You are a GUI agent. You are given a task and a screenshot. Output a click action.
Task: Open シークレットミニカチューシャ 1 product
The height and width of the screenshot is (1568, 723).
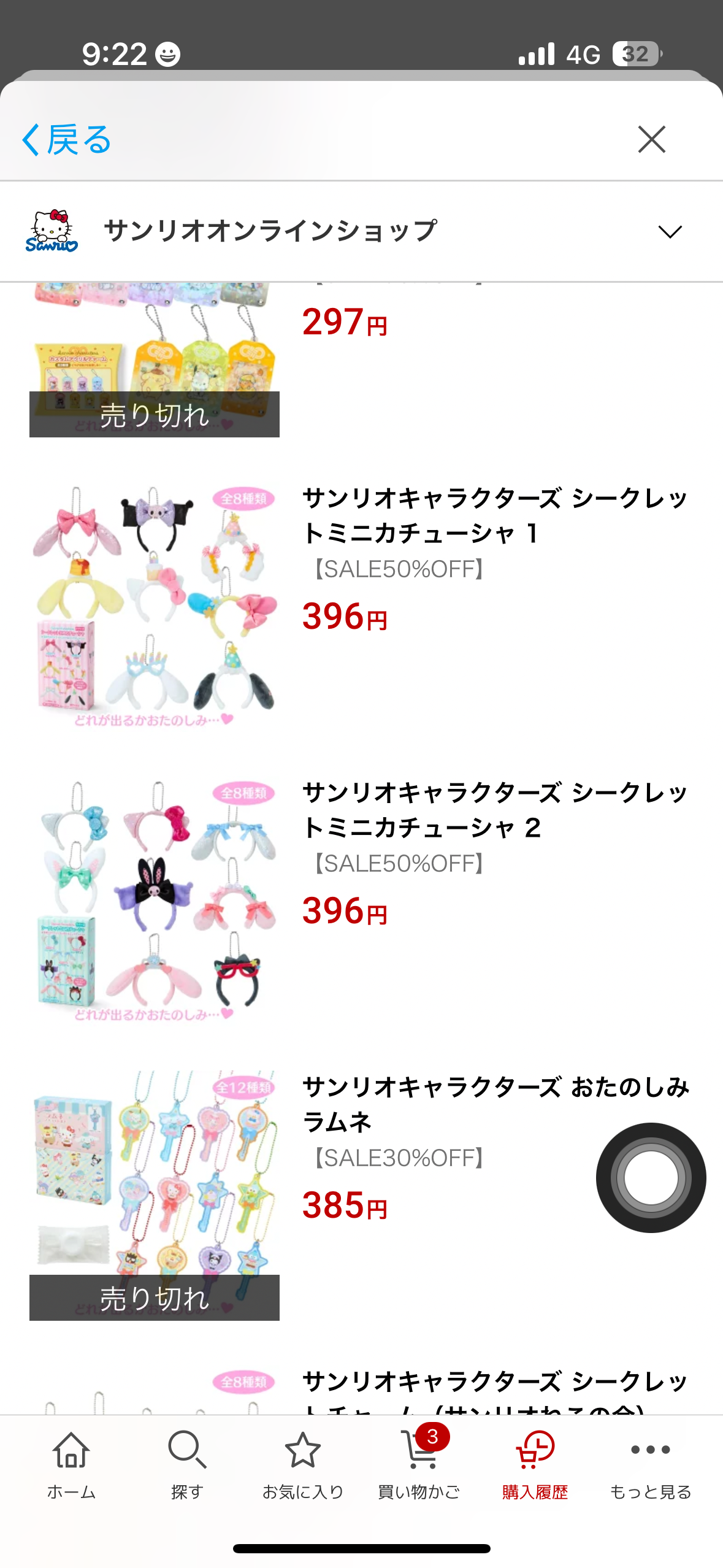click(x=494, y=515)
